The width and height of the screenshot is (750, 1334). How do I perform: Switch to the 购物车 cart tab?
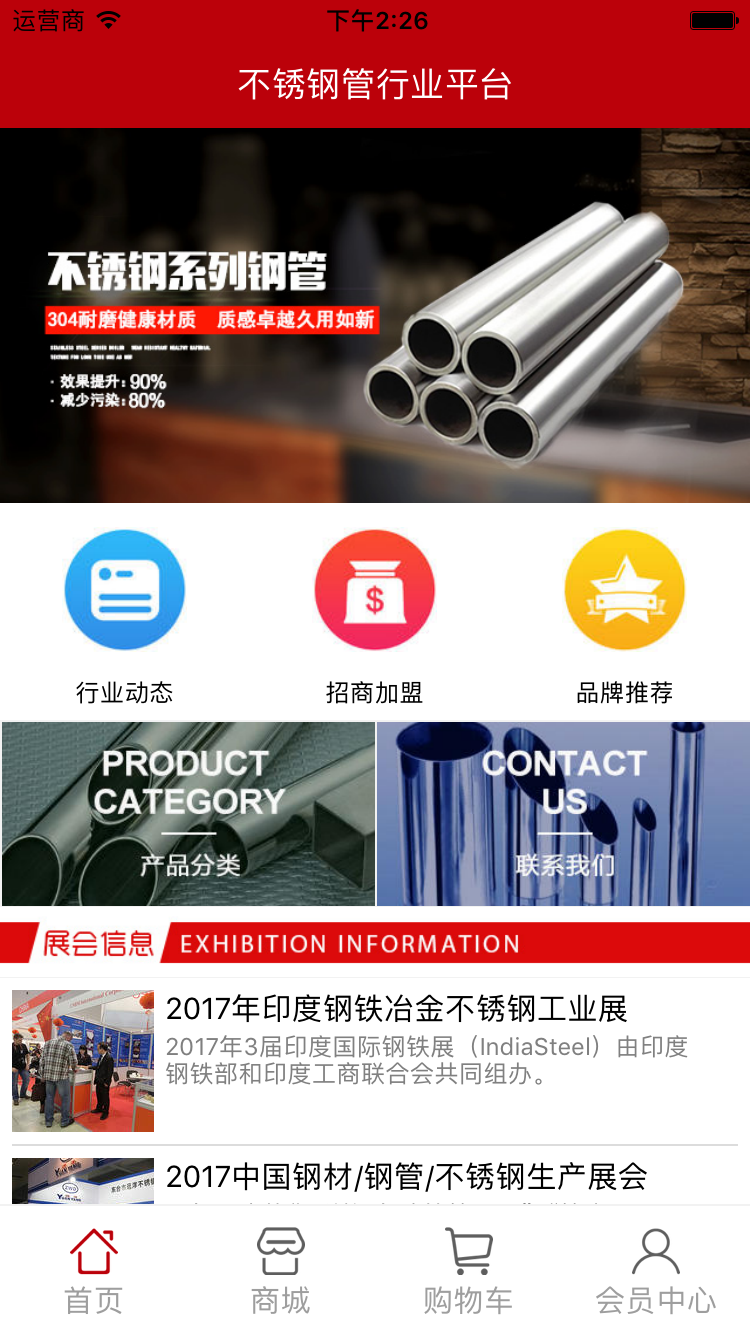[x=468, y=1272]
